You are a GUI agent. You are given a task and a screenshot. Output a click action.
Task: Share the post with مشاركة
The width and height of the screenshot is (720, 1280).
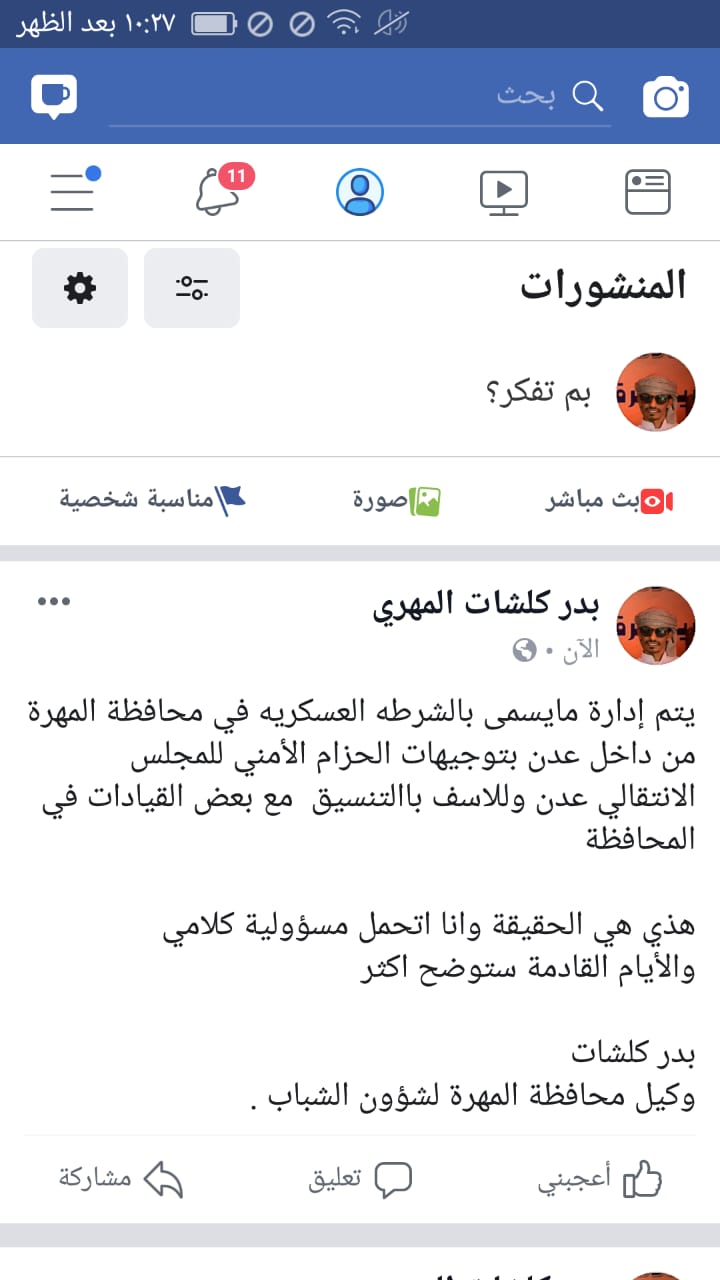[x=120, y=1180]
